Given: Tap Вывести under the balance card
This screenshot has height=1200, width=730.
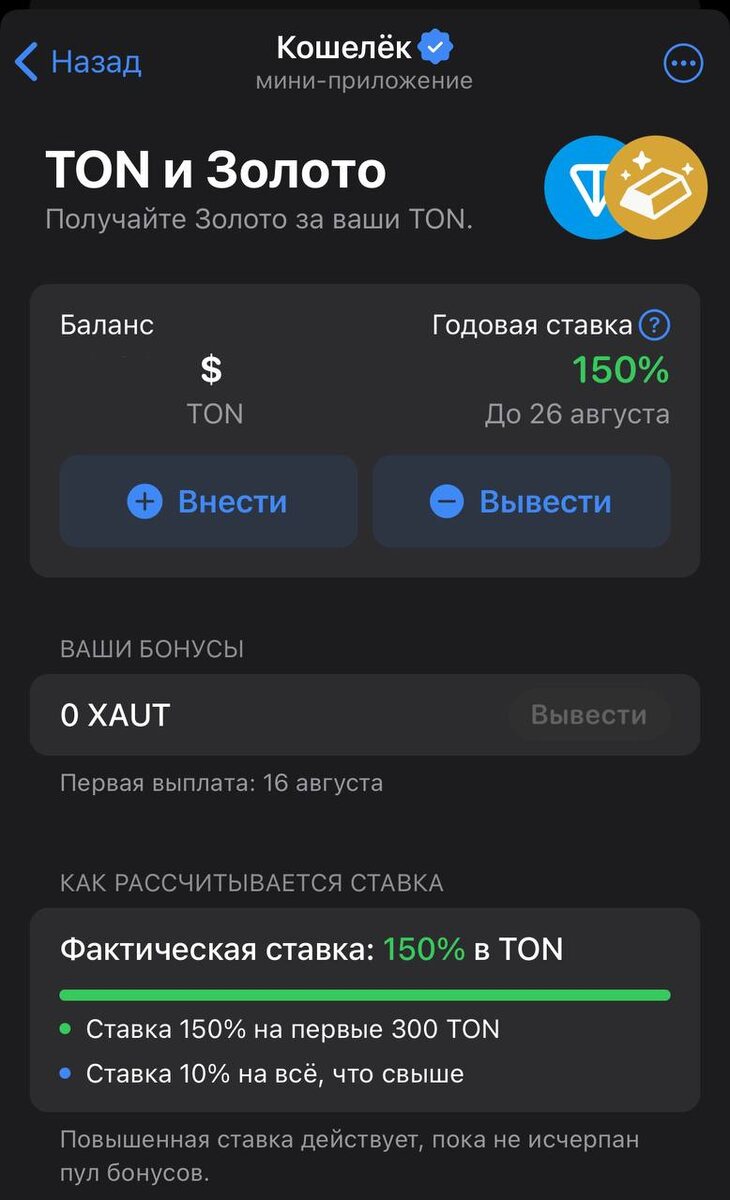Looking at the screenshot, I should pyautogui.click(x=522, y=501).
